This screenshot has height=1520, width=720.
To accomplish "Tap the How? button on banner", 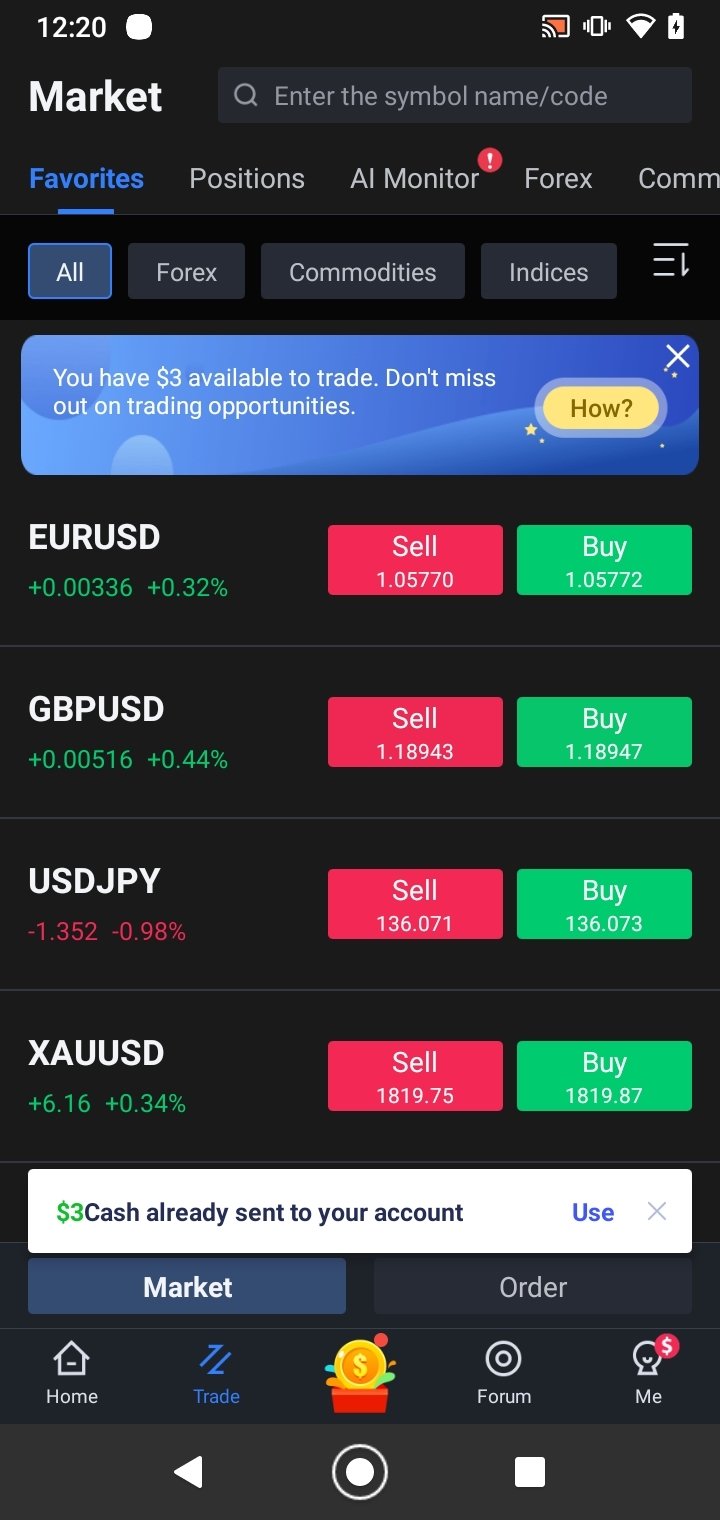I will pos(602,408).
